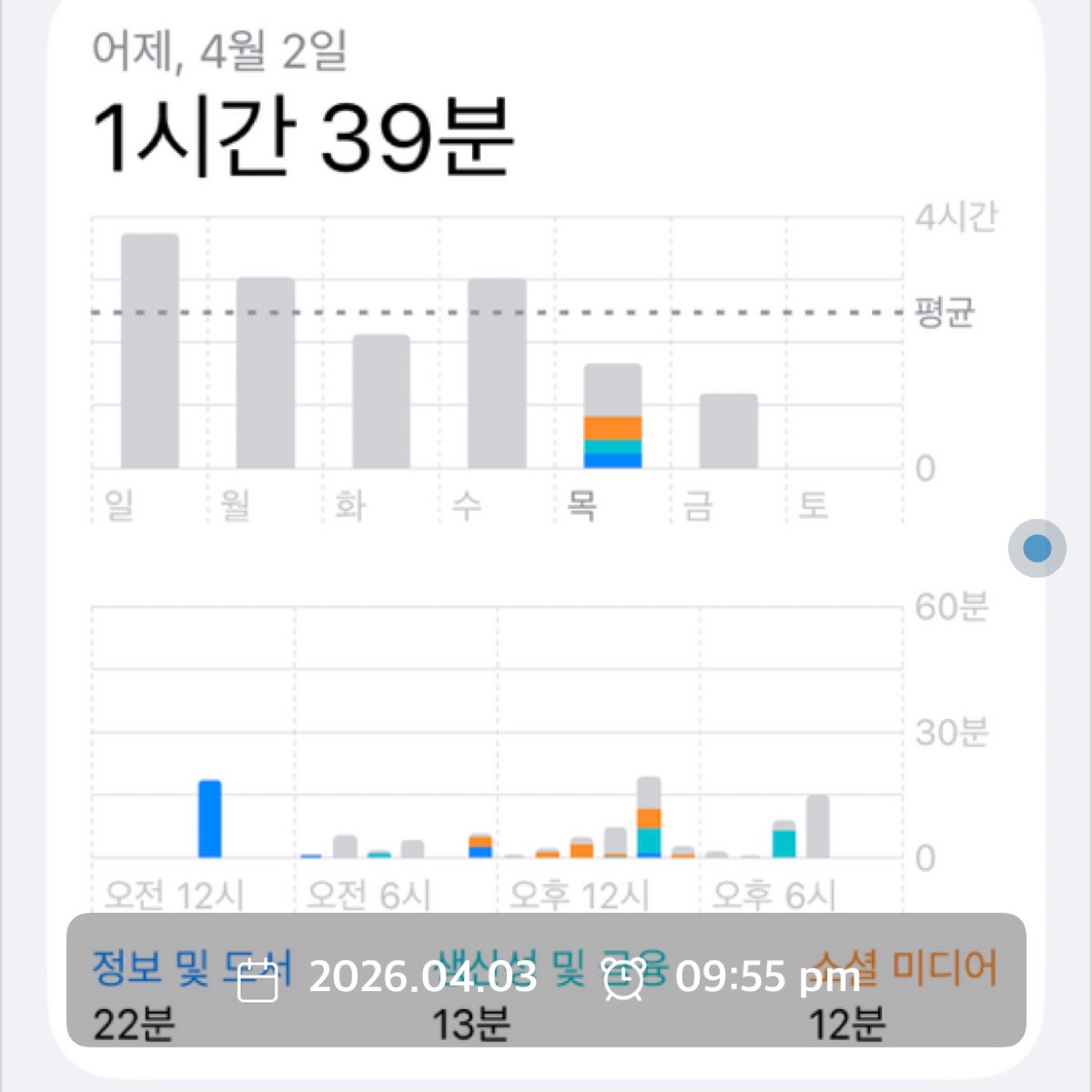The height and width of the screenshot is (1092, 1092).
Task: Select the 월 (Monday) usage bar
Action: tap(266, 373)
